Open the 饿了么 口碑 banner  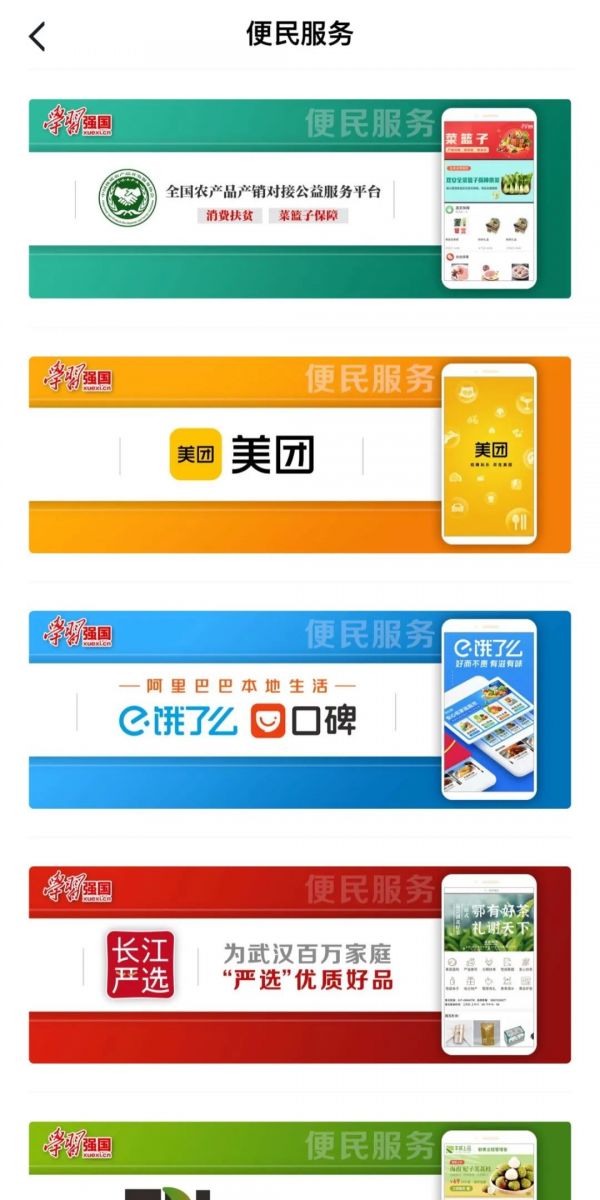[299, 710]
